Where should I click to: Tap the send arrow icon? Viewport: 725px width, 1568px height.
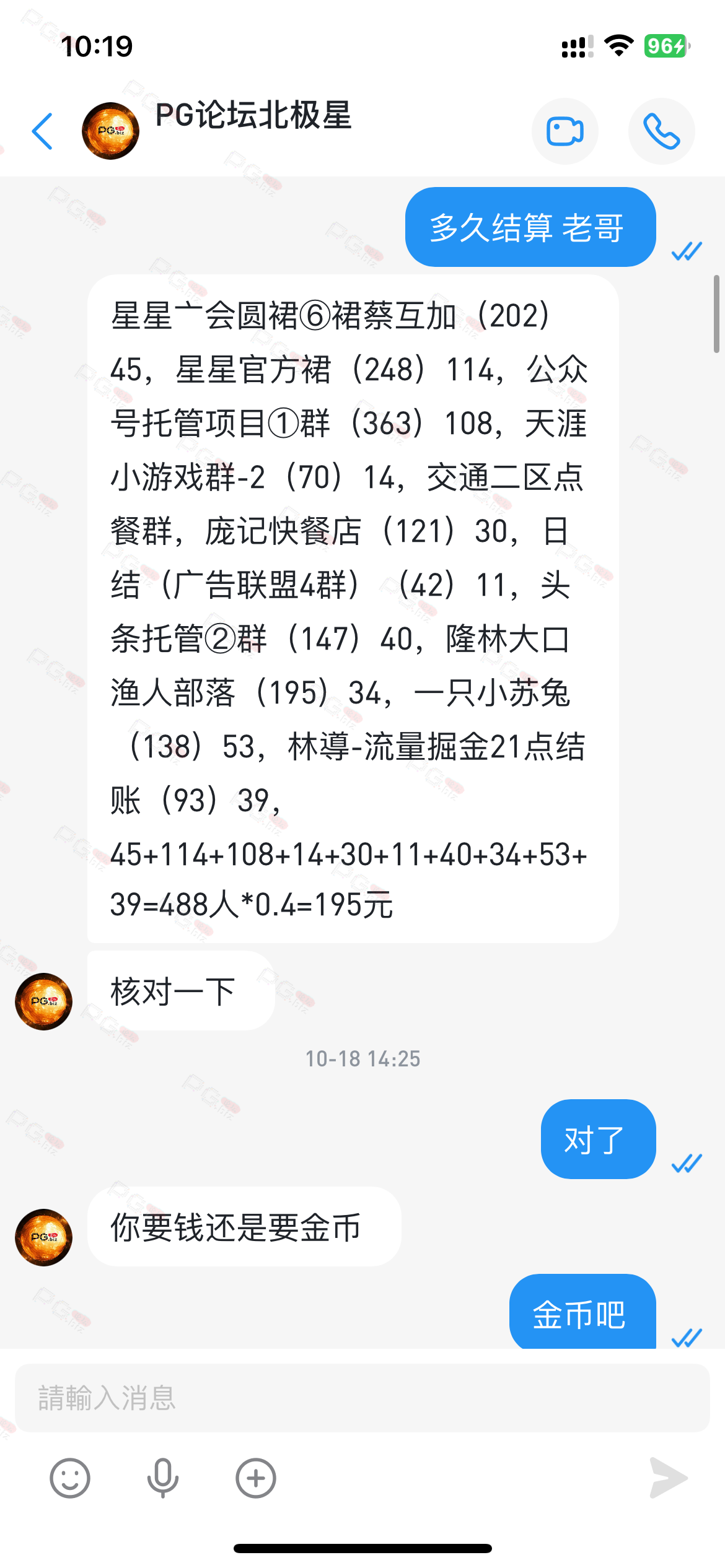(668, 1478)
